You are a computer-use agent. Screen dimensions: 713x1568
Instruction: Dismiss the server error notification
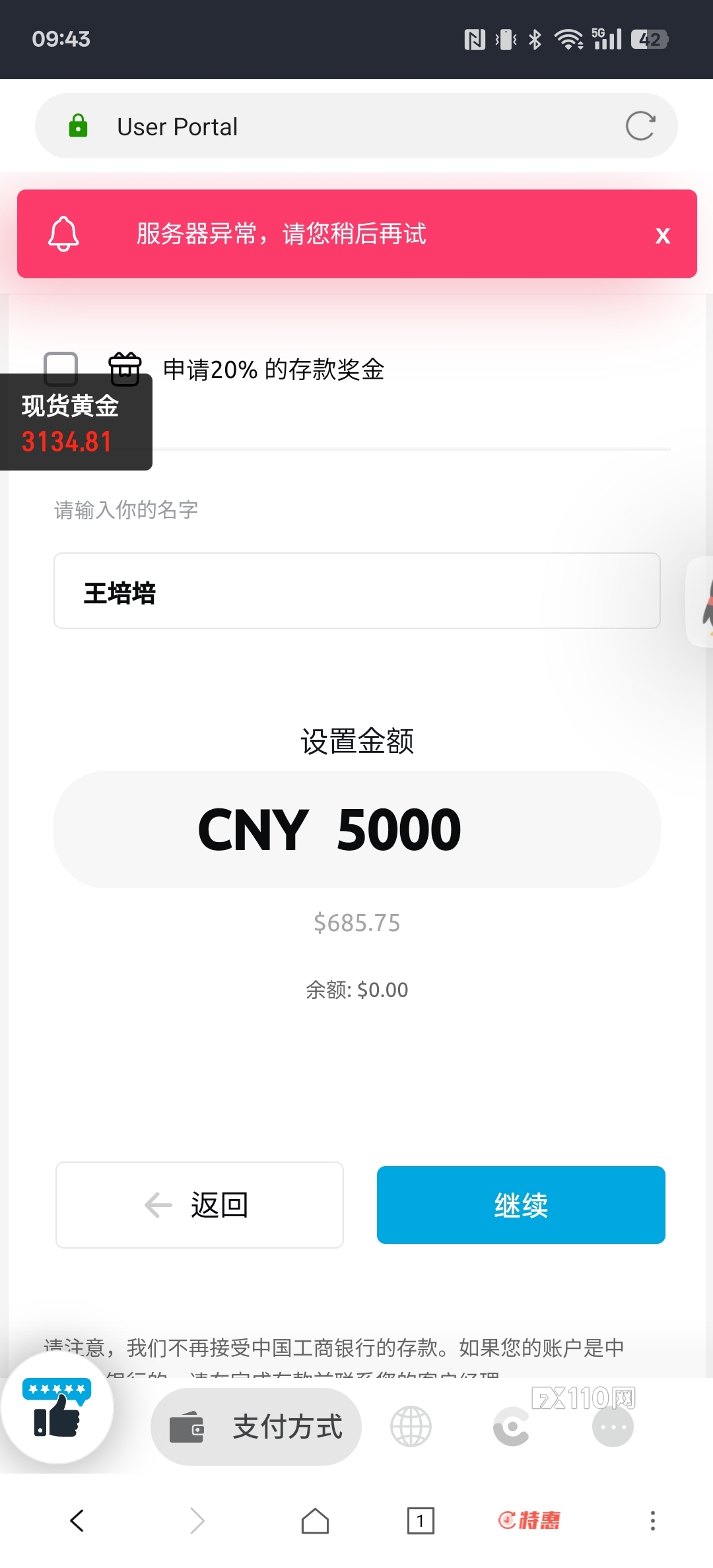click(663, 236)
